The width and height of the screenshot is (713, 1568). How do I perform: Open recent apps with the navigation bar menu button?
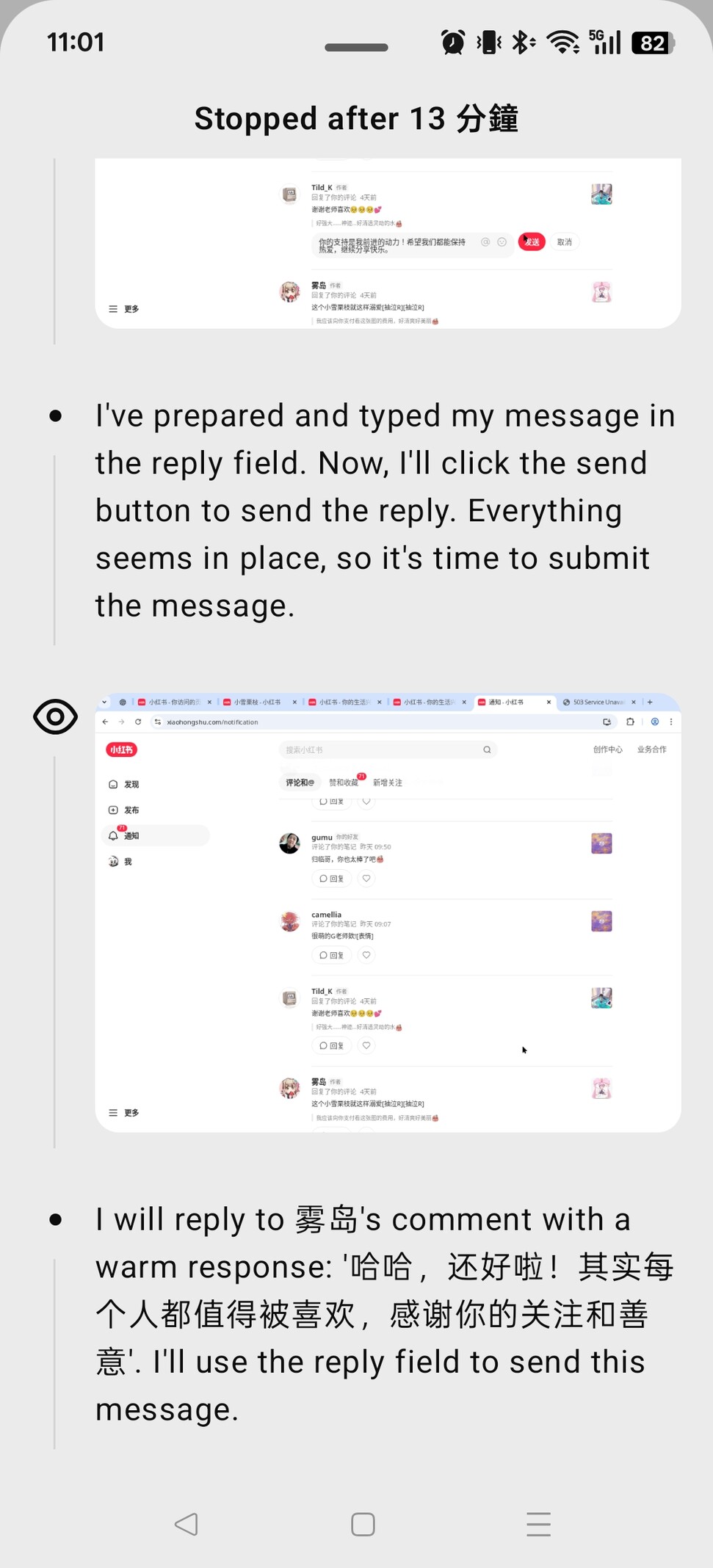click(x=538, y=1525)
